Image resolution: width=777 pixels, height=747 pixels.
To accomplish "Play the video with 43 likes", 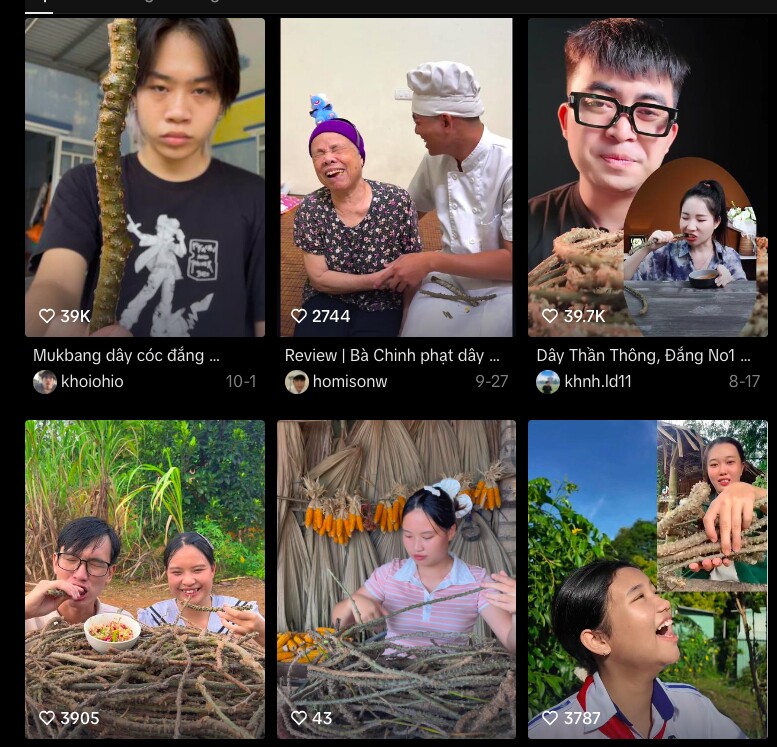I will click(x=396, y=578).
